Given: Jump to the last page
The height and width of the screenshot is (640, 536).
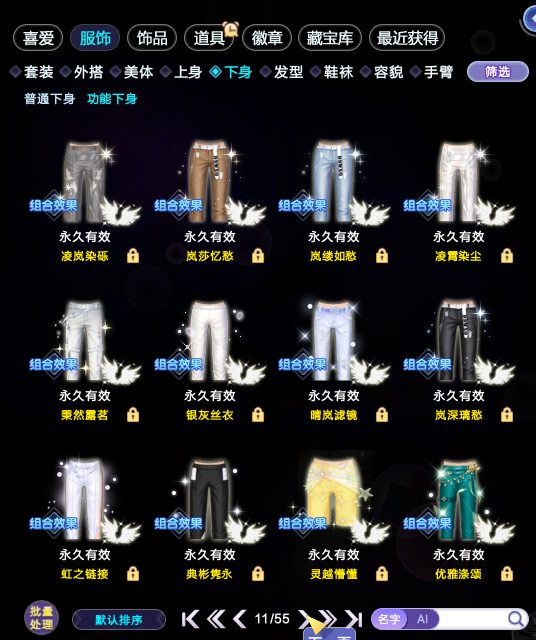Looking at the screenshot, I should [x=354, y=619].
